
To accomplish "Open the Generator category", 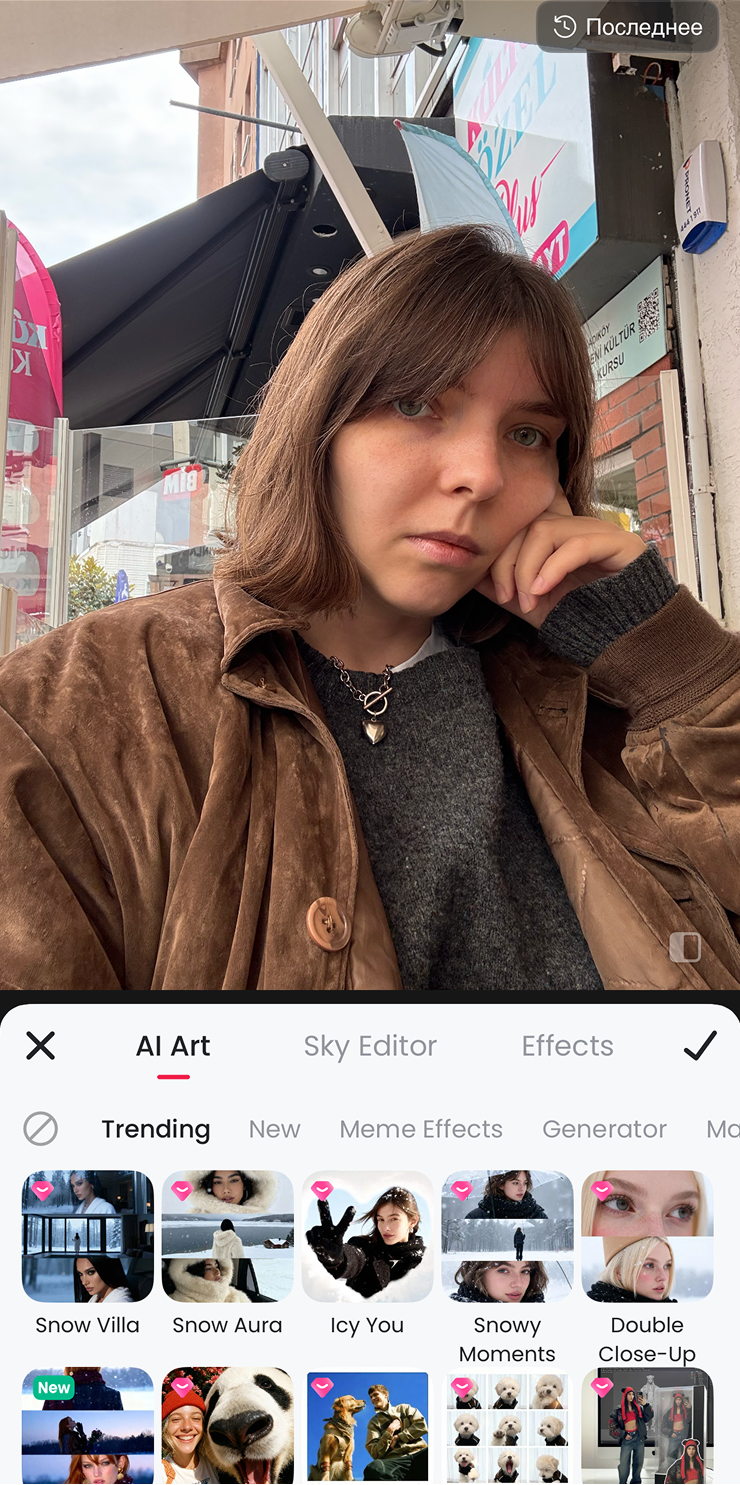I will [604, 1129].
